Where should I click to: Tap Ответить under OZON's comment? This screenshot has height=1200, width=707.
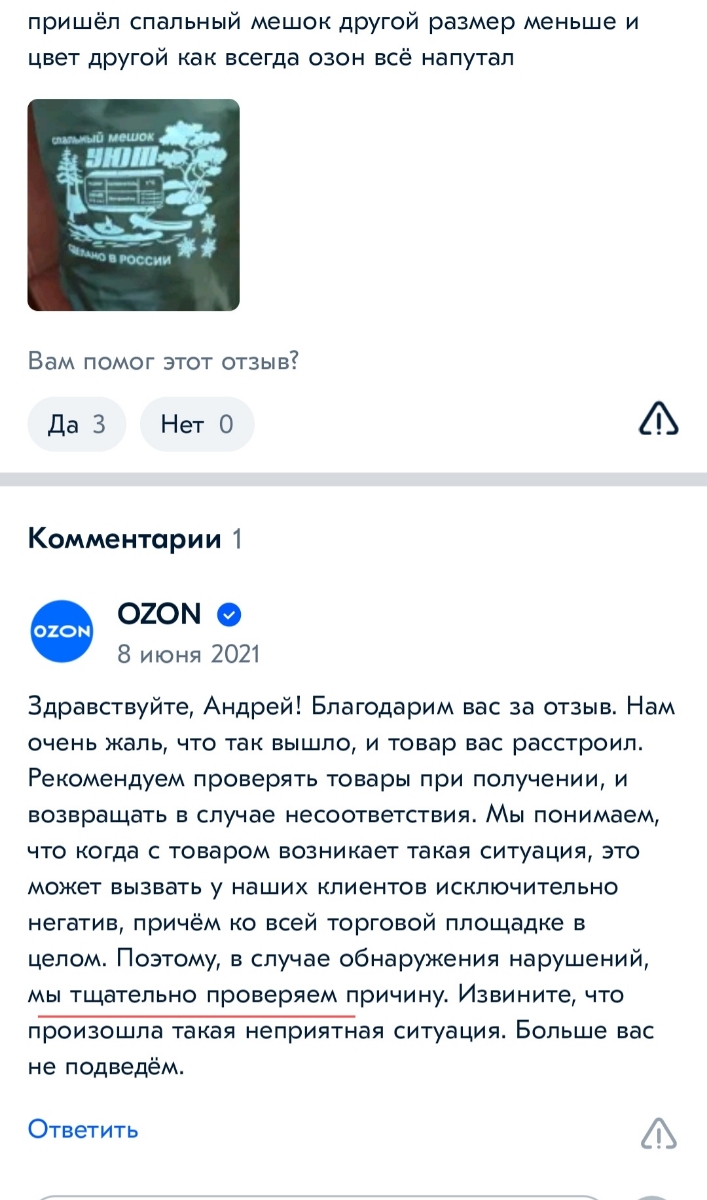(x=84, y=1130)
